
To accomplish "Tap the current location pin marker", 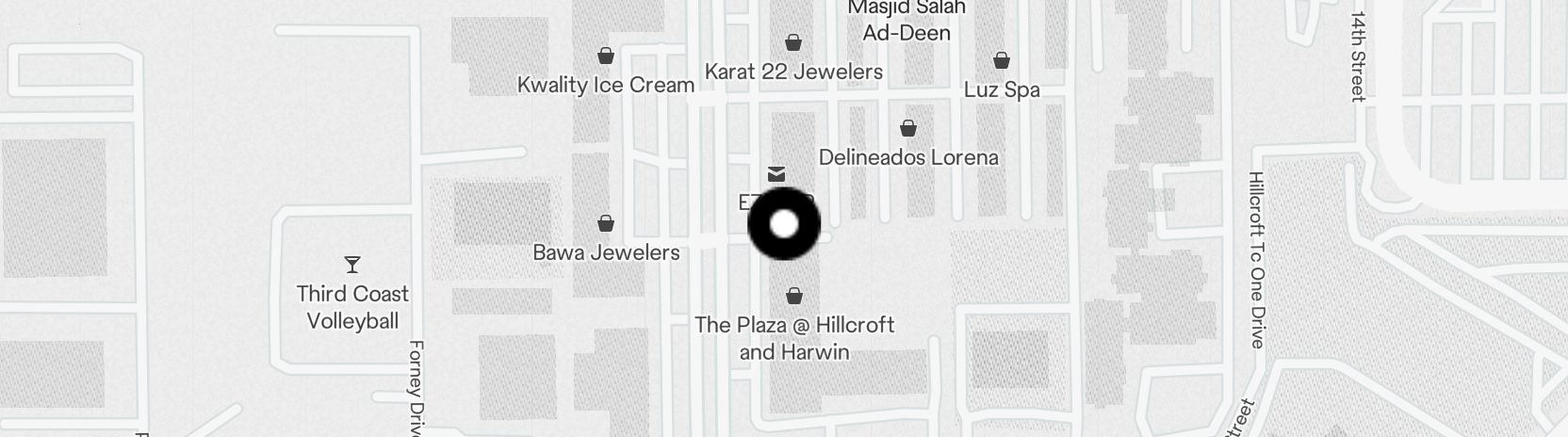I will [784, 224].
